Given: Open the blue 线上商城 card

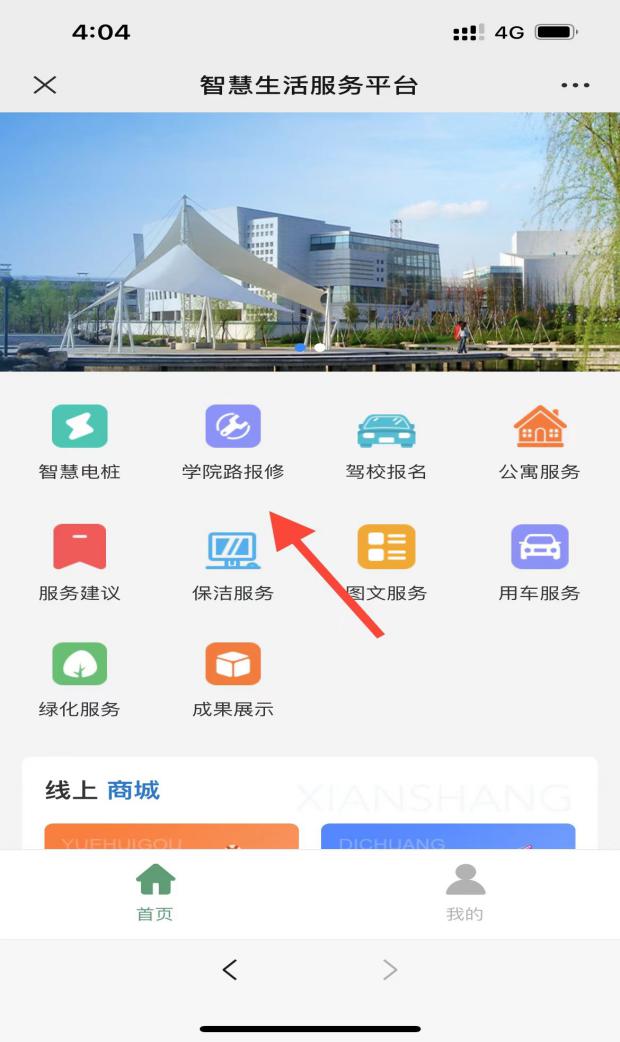Looking at the screenshot, I should point(448,837).
